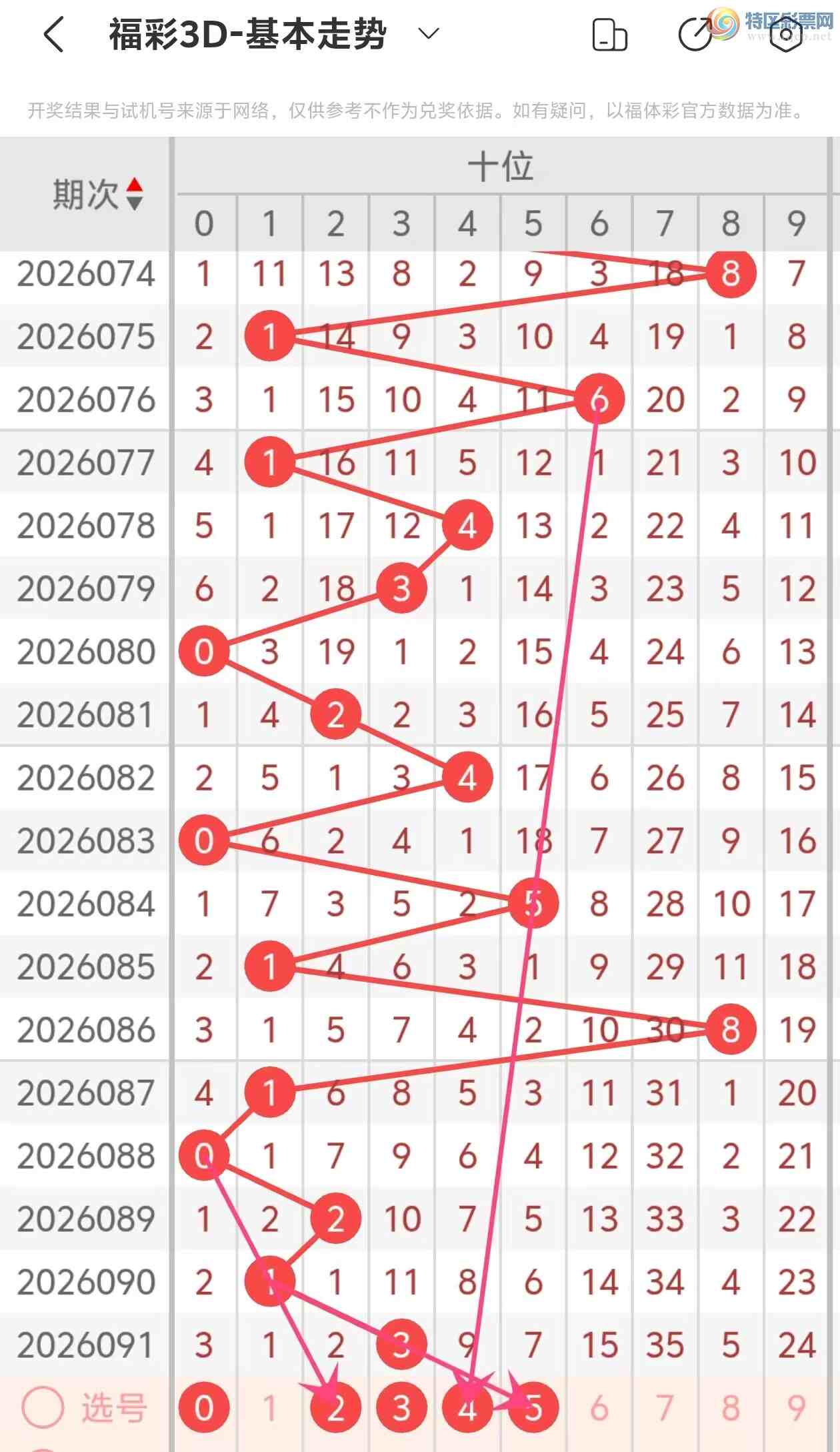Select number 7 in the 选号 row
The image size is (840, 1452).
click(x=665, y=1408)
